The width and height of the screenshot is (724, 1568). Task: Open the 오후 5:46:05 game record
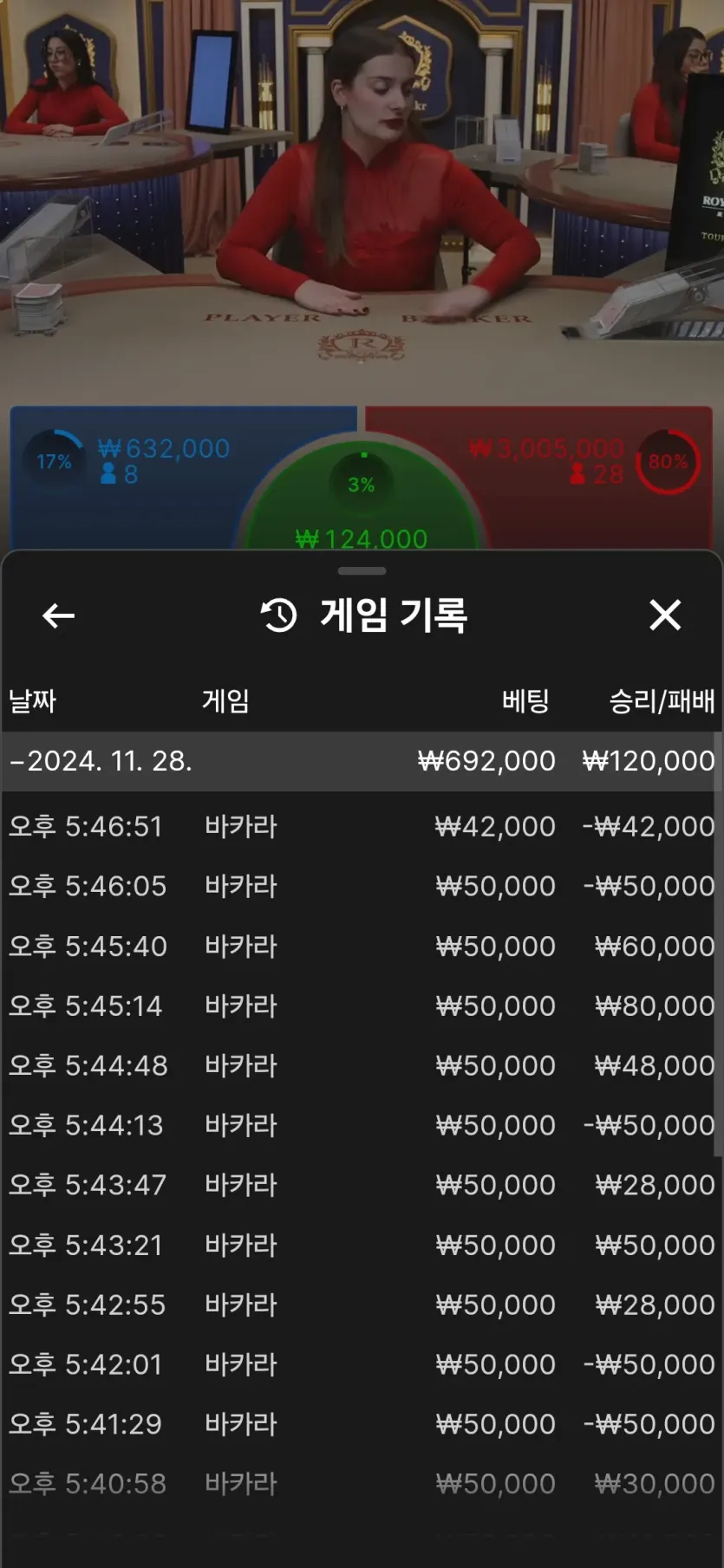pos(361,886)
